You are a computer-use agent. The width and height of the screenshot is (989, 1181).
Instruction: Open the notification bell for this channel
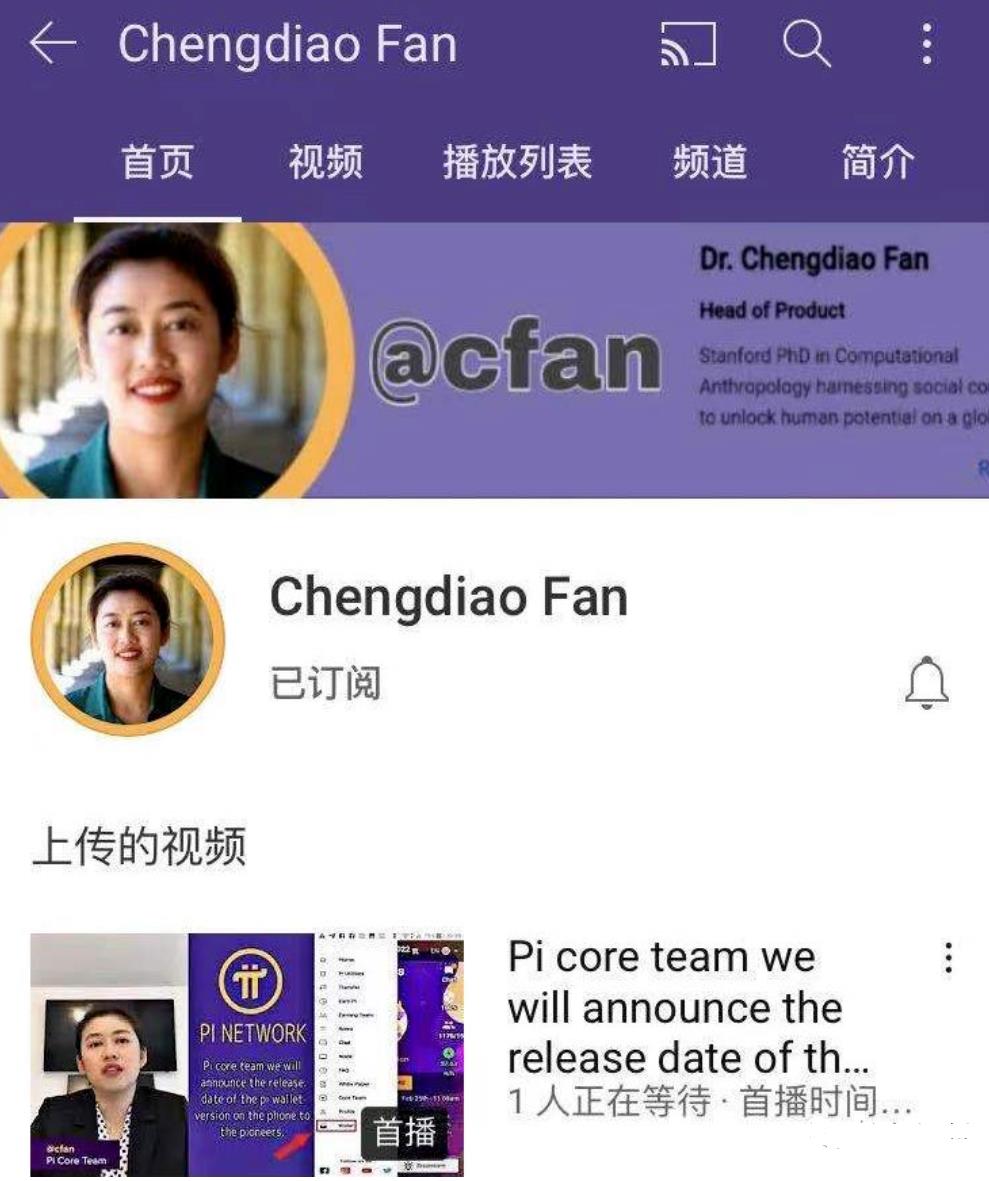click(x=927, y=684)
